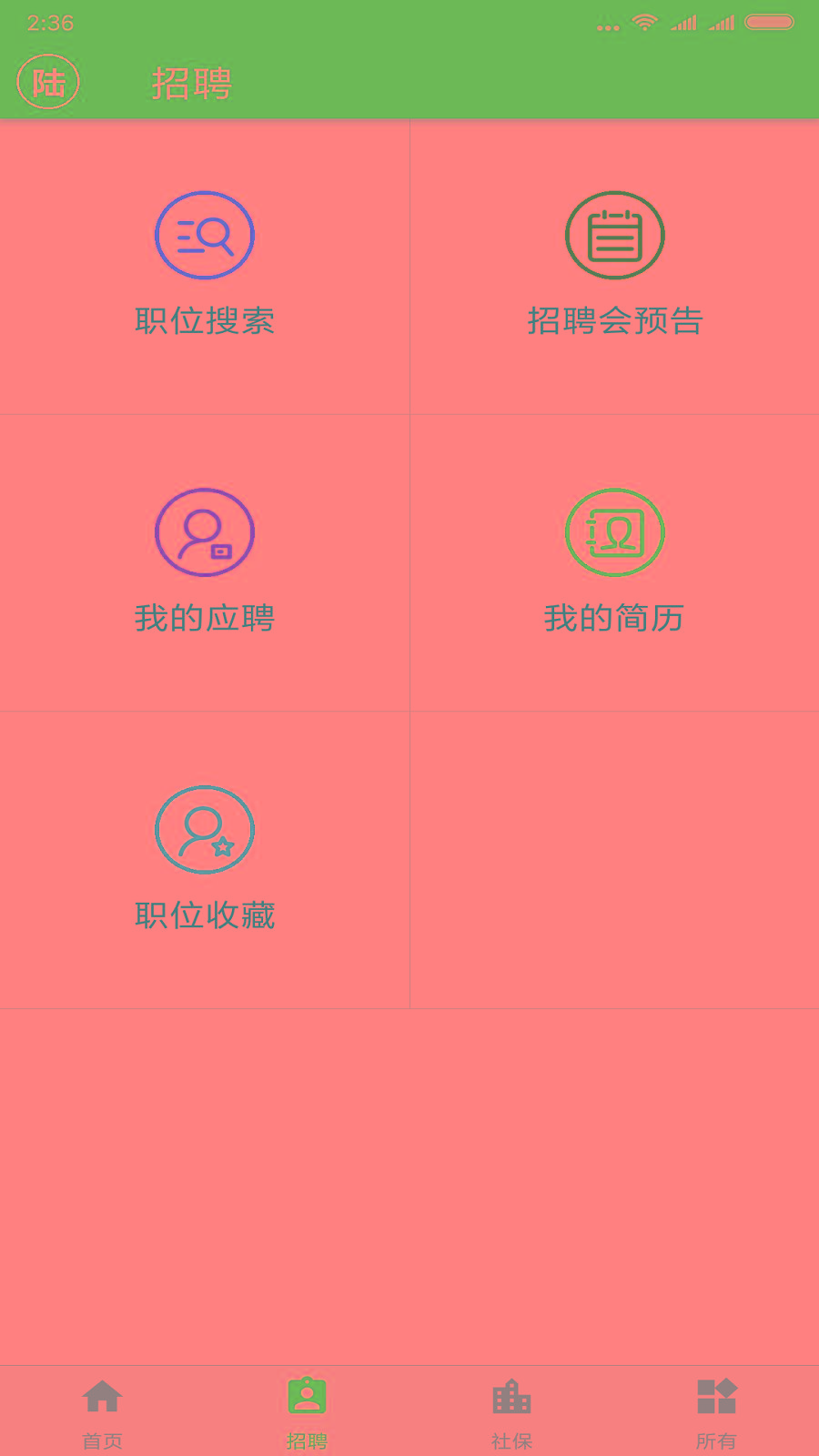Screen dimensions: 819x1456
Task: Go to the 所有 tab
Action: pos(716,1412)
